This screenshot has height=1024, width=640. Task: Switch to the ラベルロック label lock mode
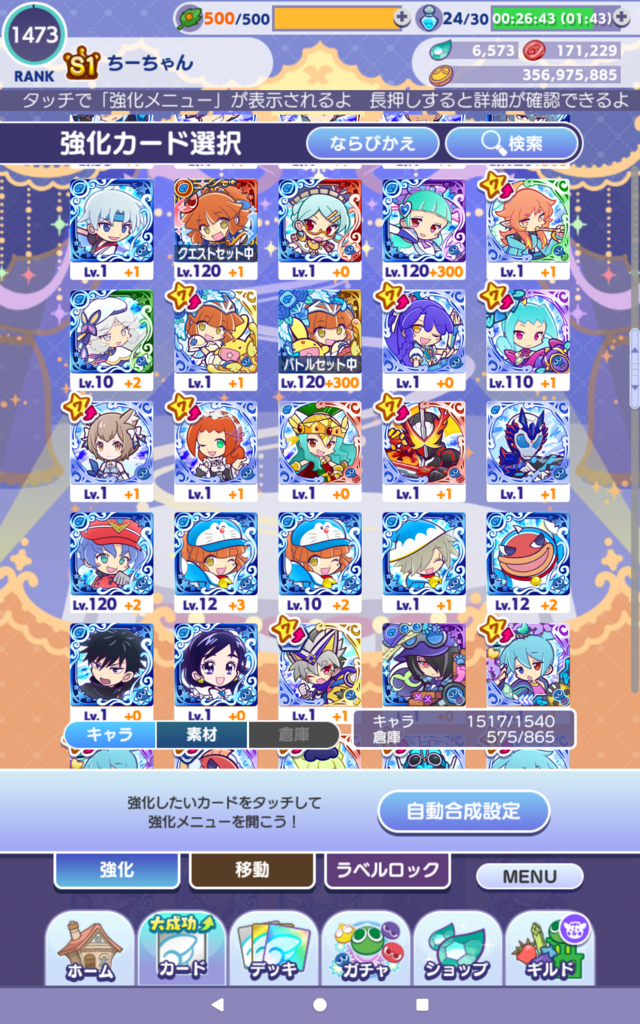tap(387, 870)
